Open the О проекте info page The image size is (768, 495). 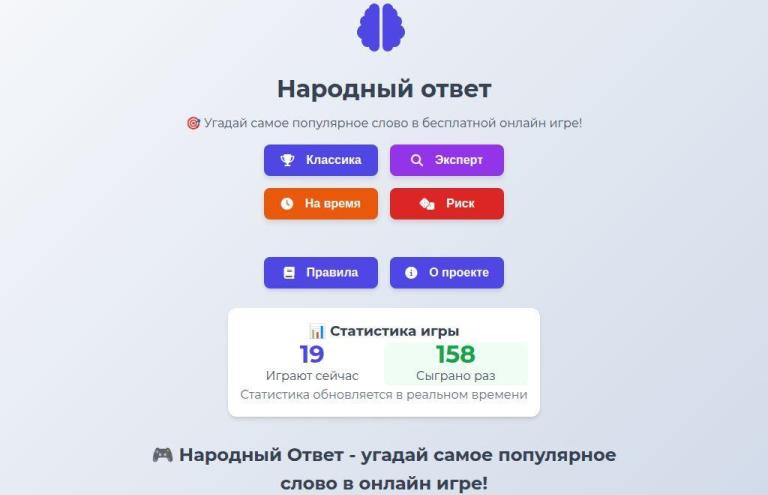pos(446,272)
